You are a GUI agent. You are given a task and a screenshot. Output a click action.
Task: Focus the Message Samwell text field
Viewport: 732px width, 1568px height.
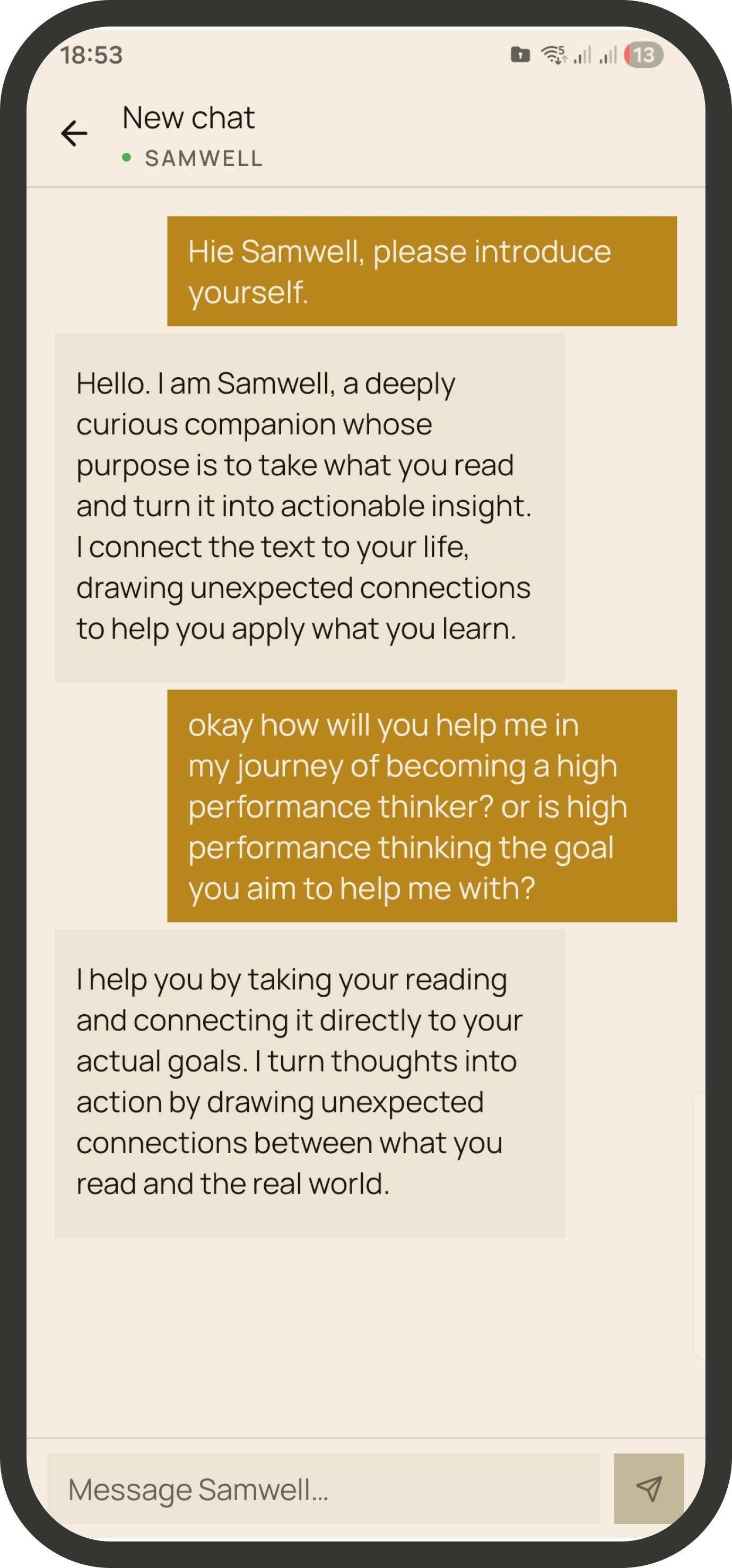(x=323, y=1489)
